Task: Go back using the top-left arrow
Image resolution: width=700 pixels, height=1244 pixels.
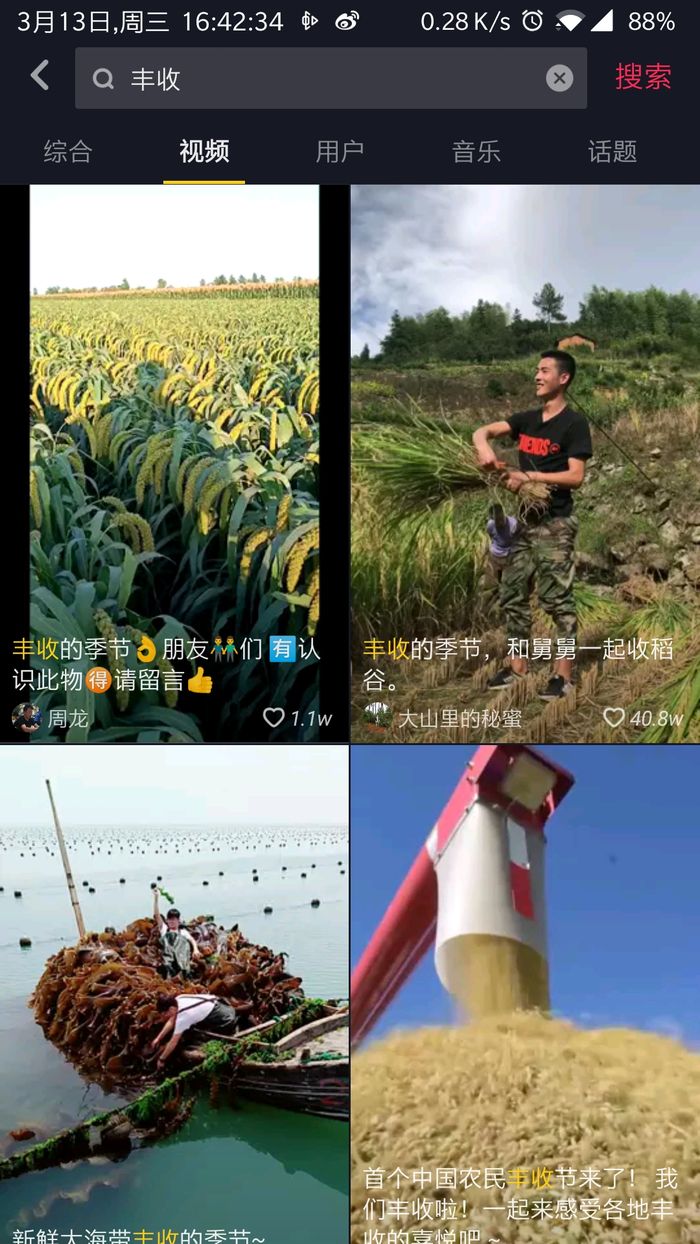Action: 40,76
